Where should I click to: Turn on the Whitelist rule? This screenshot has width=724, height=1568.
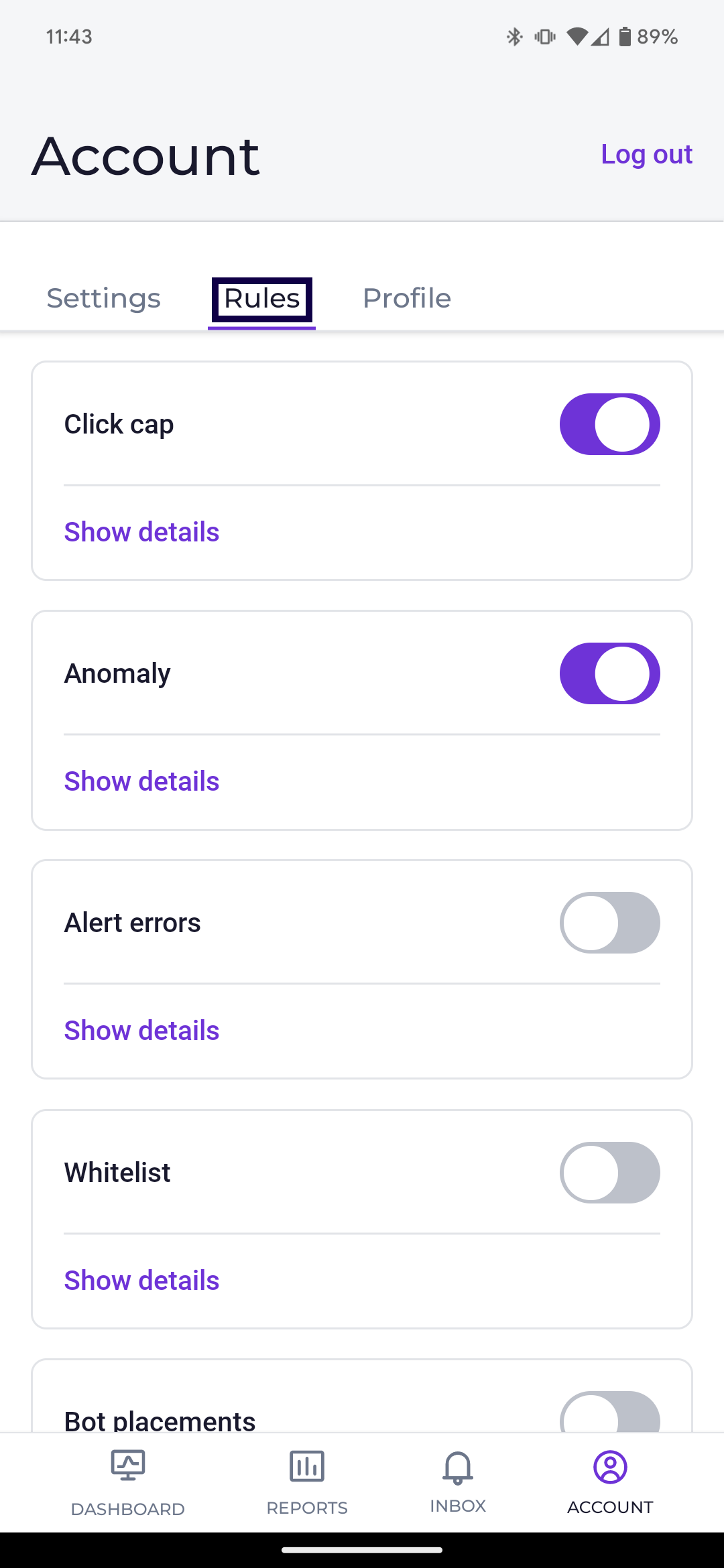(609, 1173)
